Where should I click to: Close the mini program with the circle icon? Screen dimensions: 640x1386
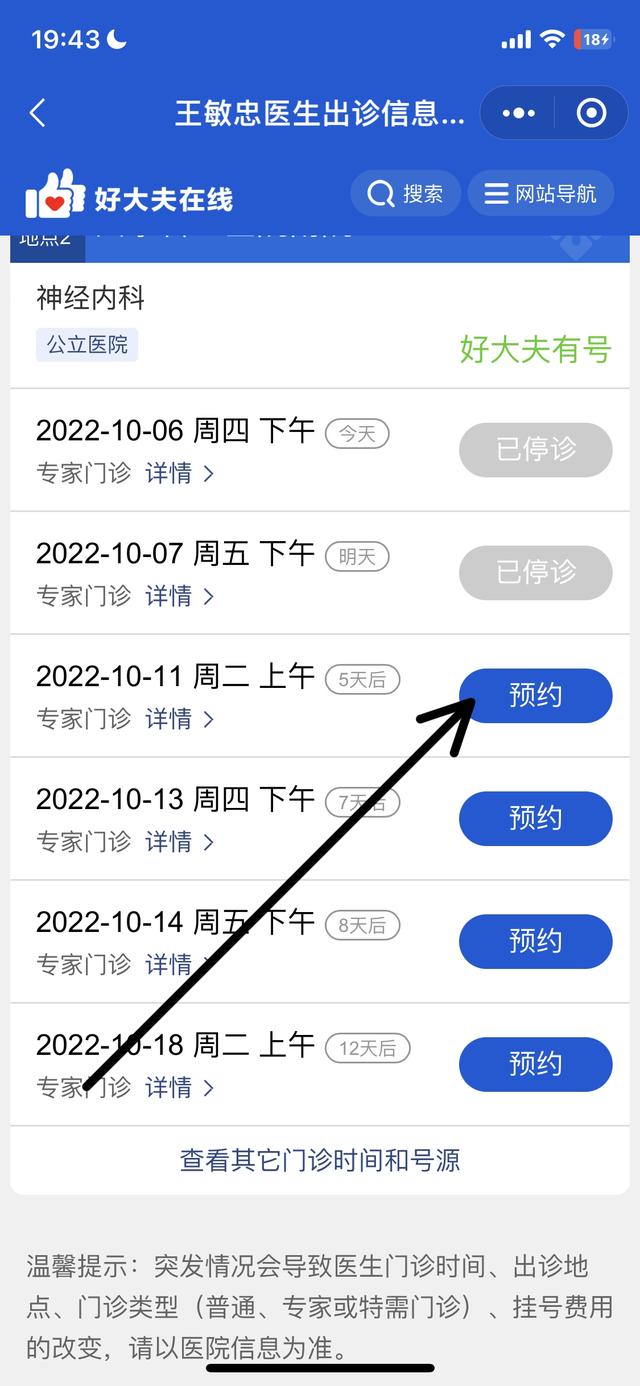(592, 113)
